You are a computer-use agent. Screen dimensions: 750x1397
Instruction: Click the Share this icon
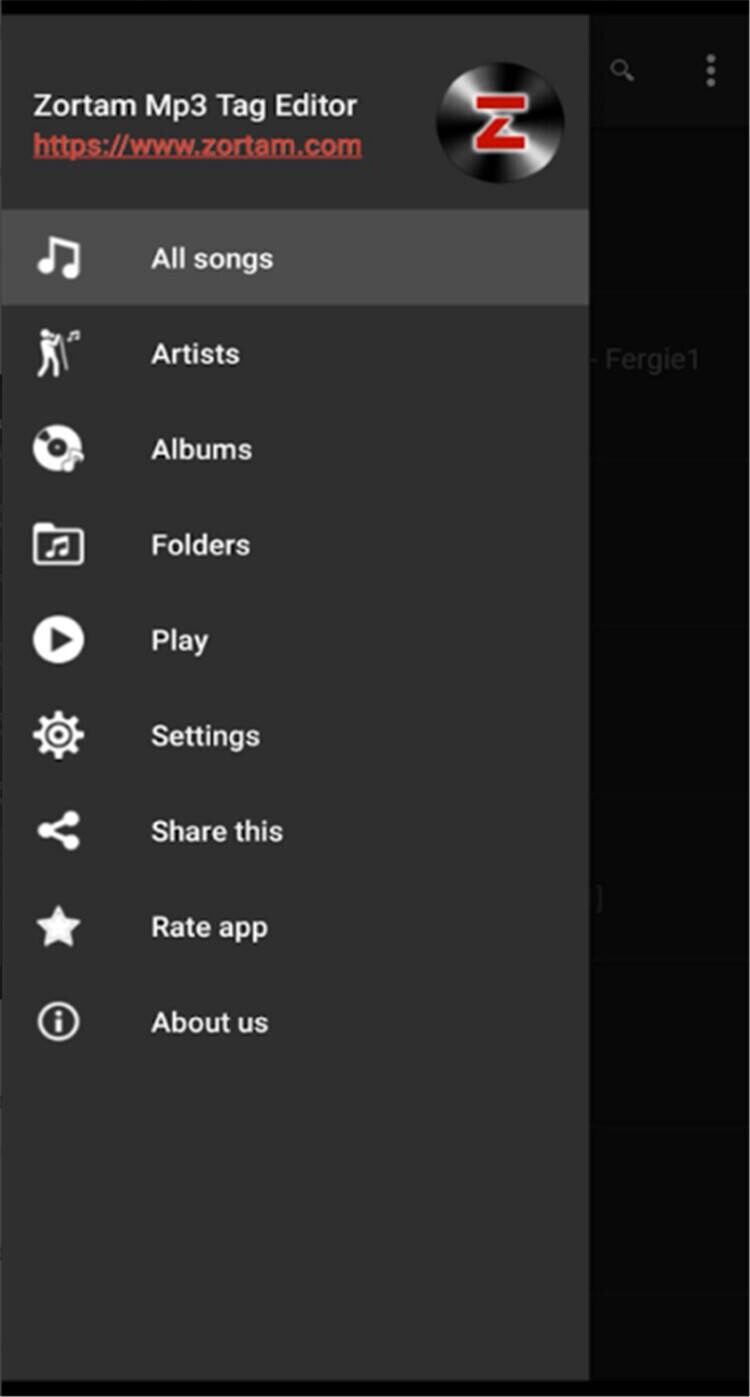tap(58, 830)
